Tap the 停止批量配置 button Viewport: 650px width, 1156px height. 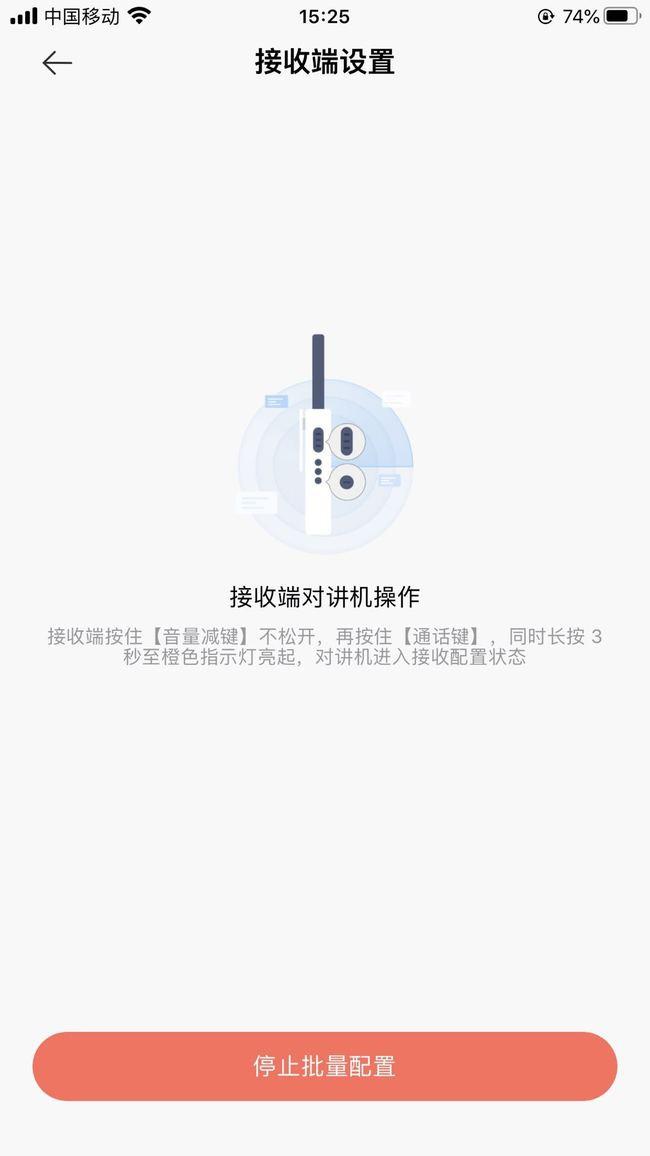coord(325,1066)
